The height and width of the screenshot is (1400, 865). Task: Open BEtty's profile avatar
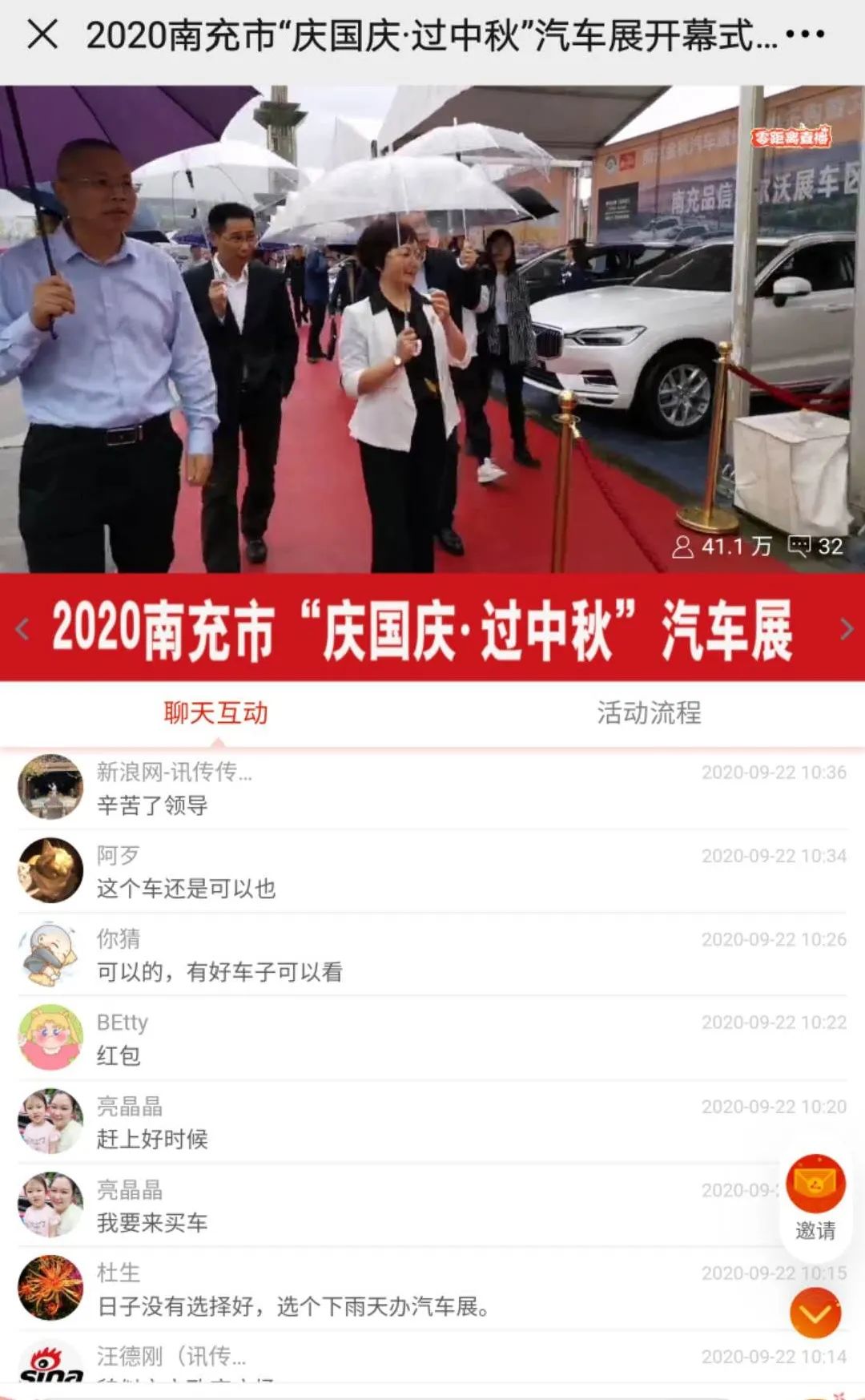point(50,1037)
